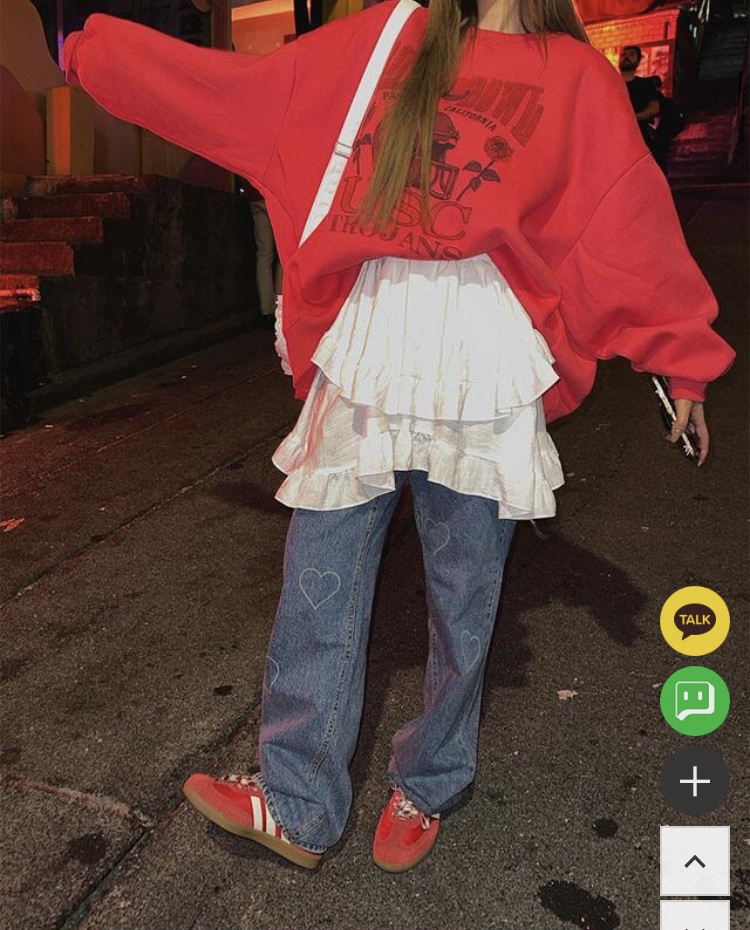The height and width of the screenshot is (930, 750).
Task: Expand the dark plus floating button
Action: point(695,781)
